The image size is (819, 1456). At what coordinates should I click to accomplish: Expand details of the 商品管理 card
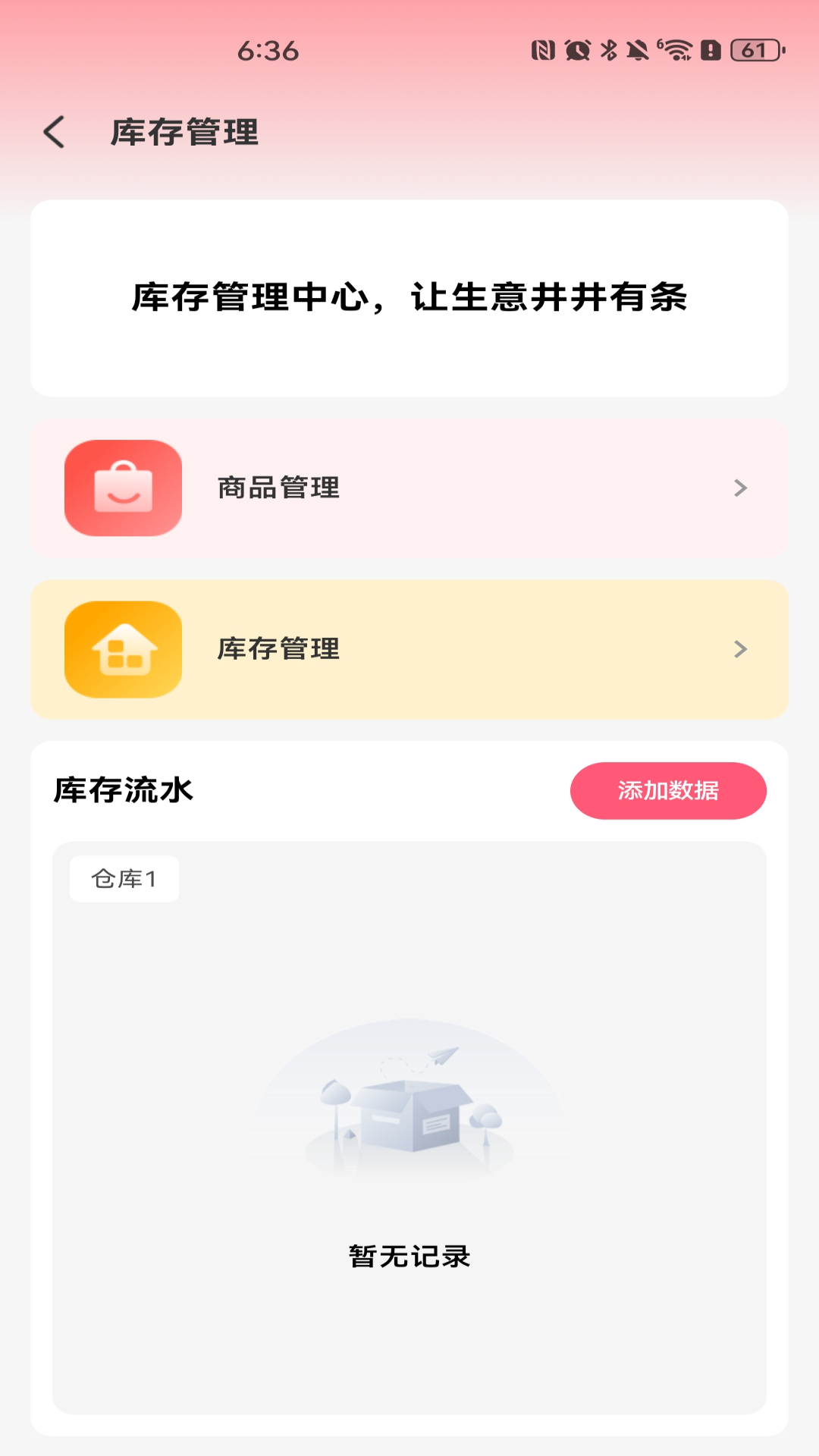[x=409, y=488]
